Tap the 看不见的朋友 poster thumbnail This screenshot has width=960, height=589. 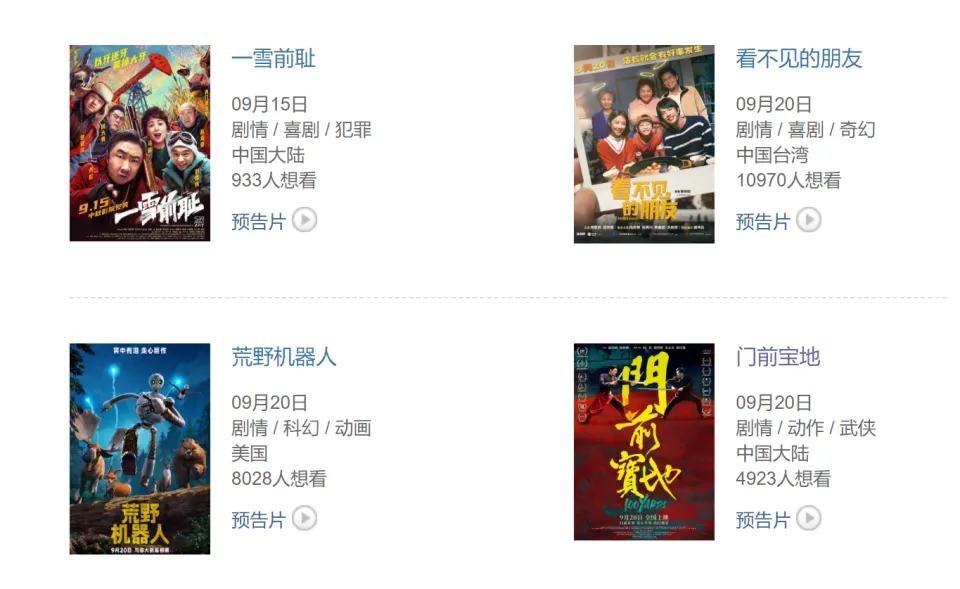pyautogui.click(x=643, y=143)
